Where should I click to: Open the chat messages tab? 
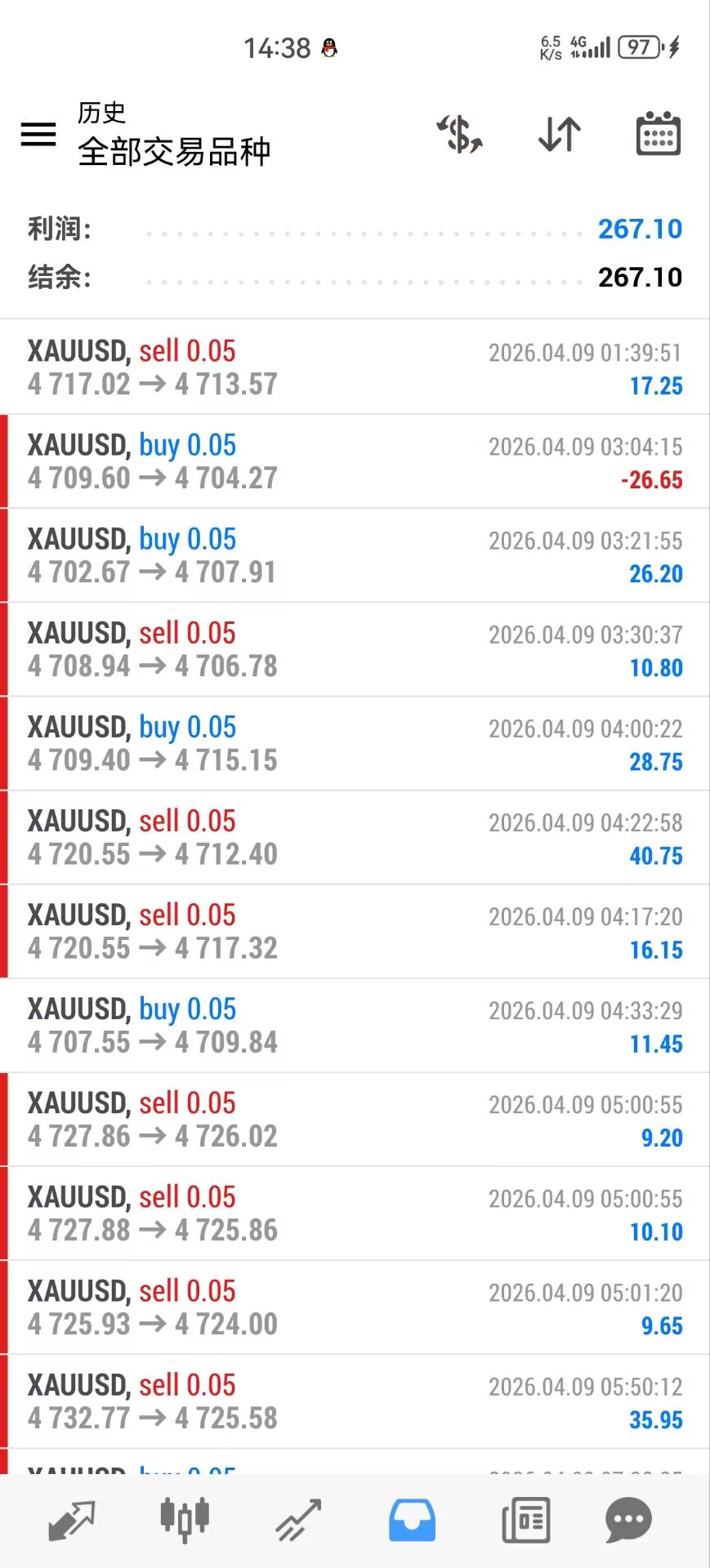[x=628, y=1521]
